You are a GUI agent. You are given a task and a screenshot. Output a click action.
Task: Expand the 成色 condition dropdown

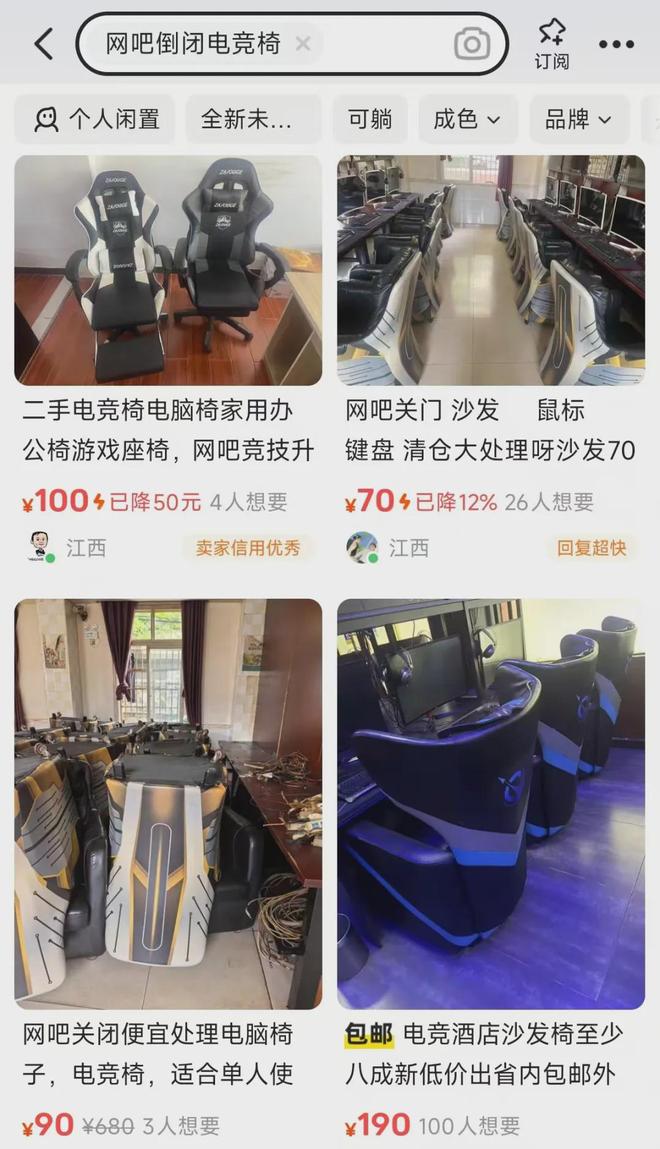pos(466,120)
